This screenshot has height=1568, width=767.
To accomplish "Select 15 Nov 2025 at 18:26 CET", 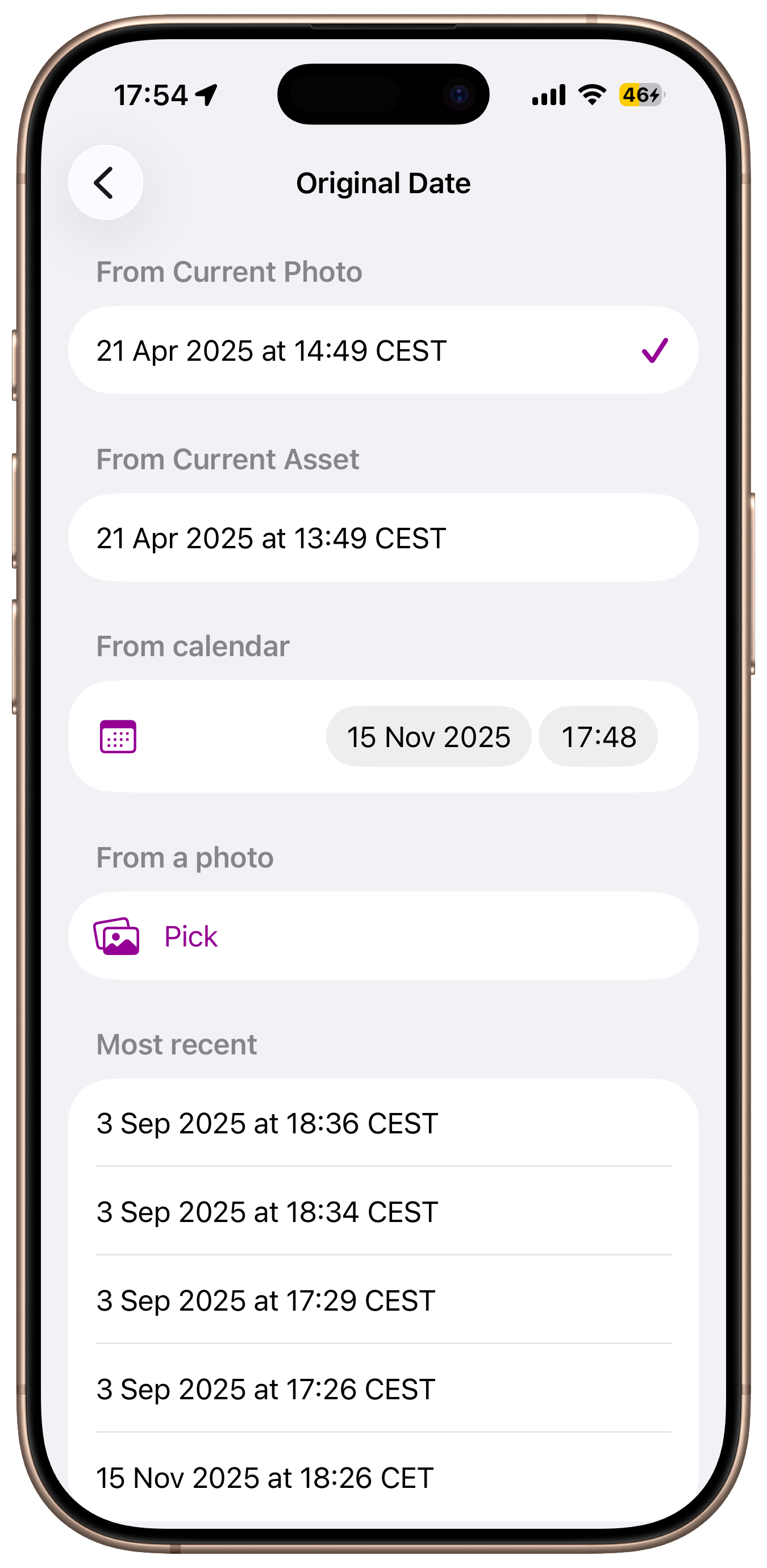I will [x=383, y=1478].
